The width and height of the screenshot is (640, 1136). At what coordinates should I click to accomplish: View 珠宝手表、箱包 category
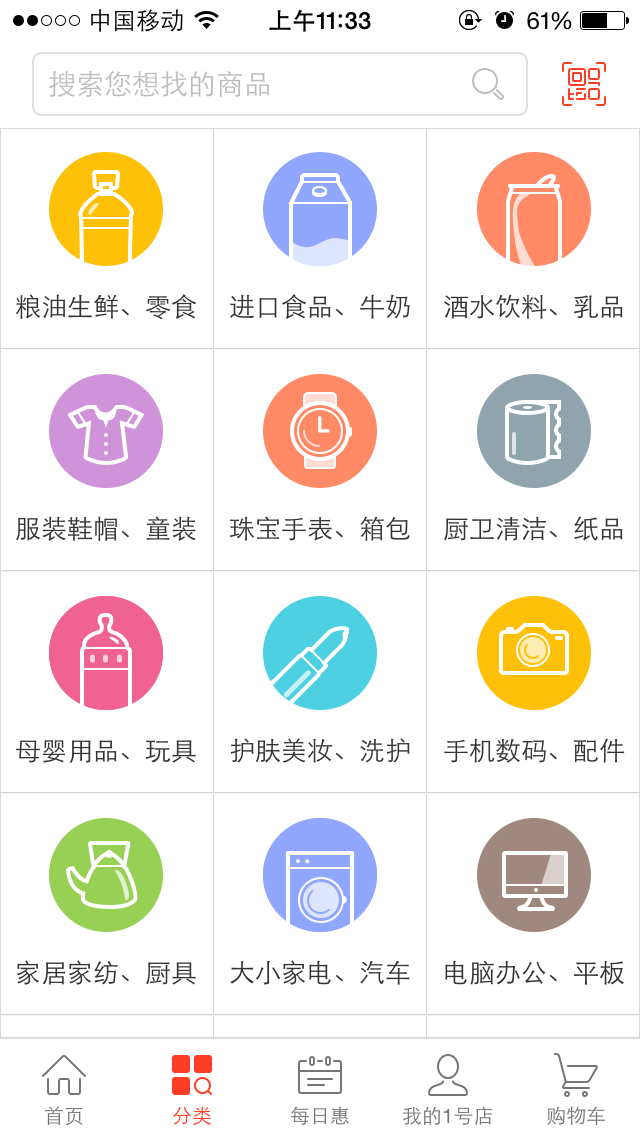pos(320,460)
